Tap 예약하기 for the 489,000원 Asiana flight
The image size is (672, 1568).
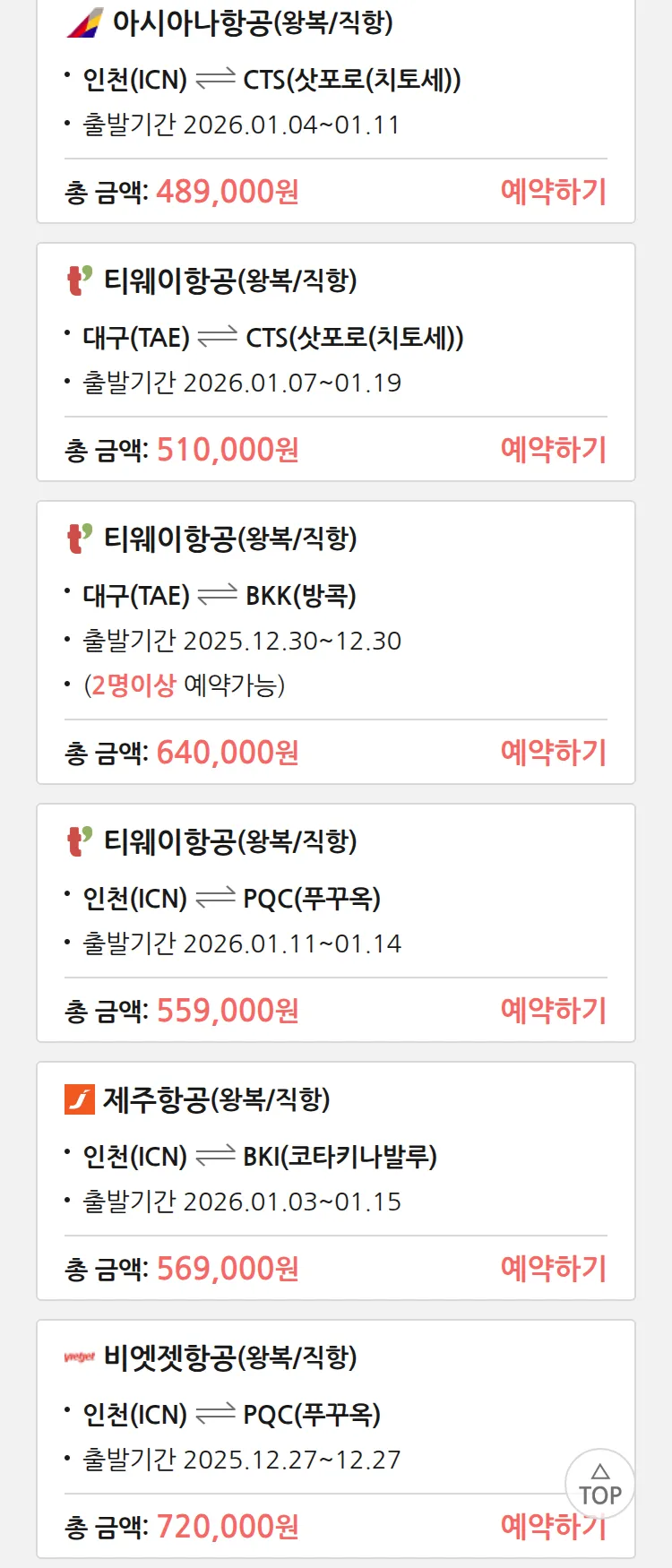coord(553,192)
